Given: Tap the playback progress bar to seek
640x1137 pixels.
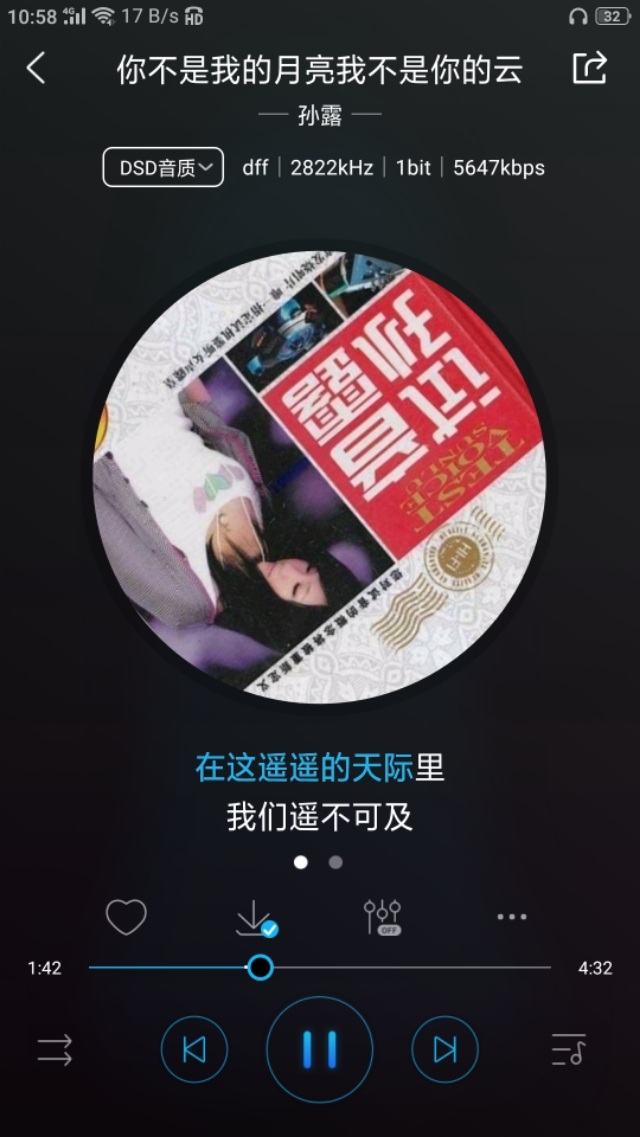Looking at the screenshot, I should pyautogui.click(x=400, y=967).
